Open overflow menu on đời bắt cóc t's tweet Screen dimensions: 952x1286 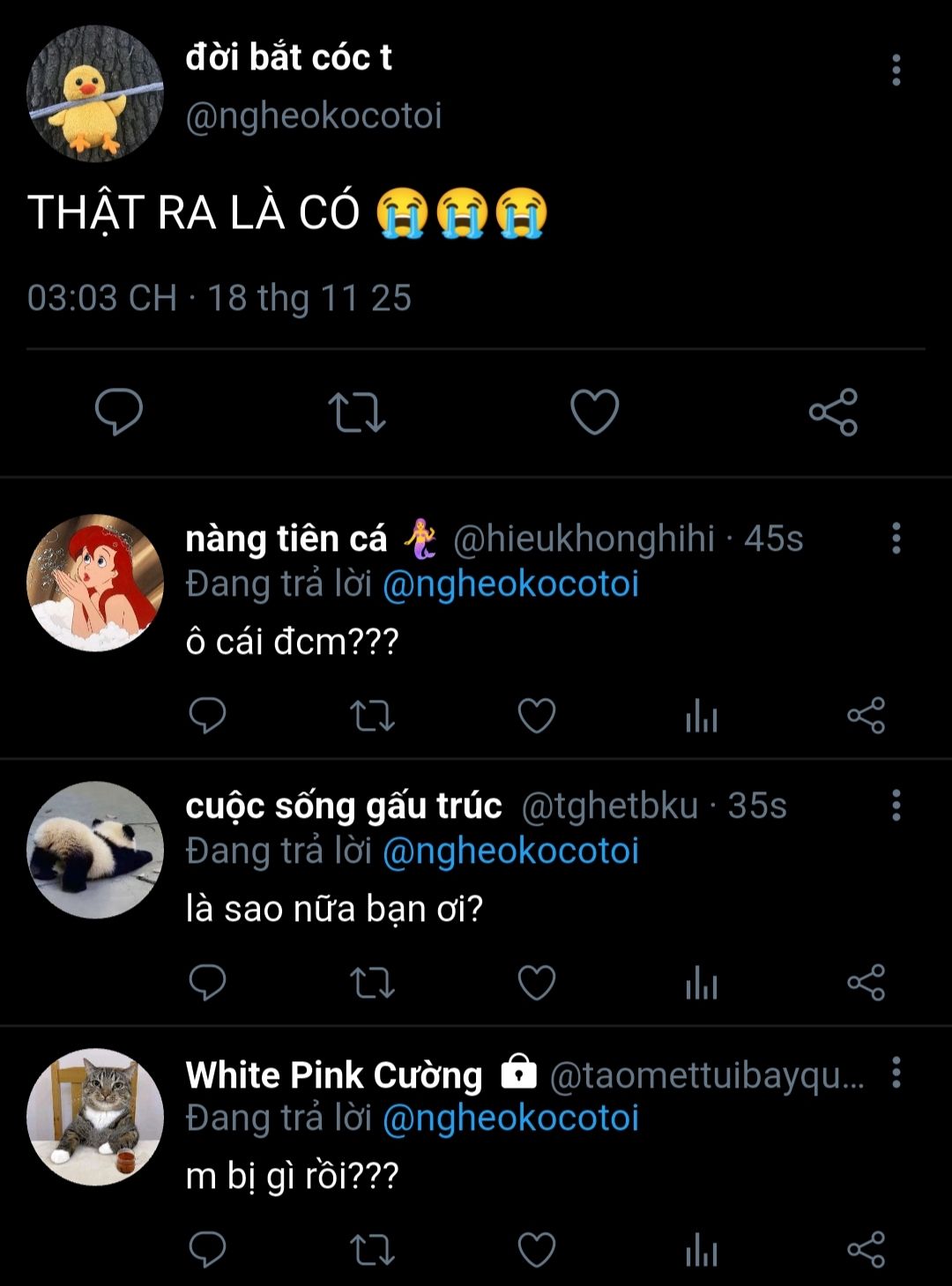[896, 70]
